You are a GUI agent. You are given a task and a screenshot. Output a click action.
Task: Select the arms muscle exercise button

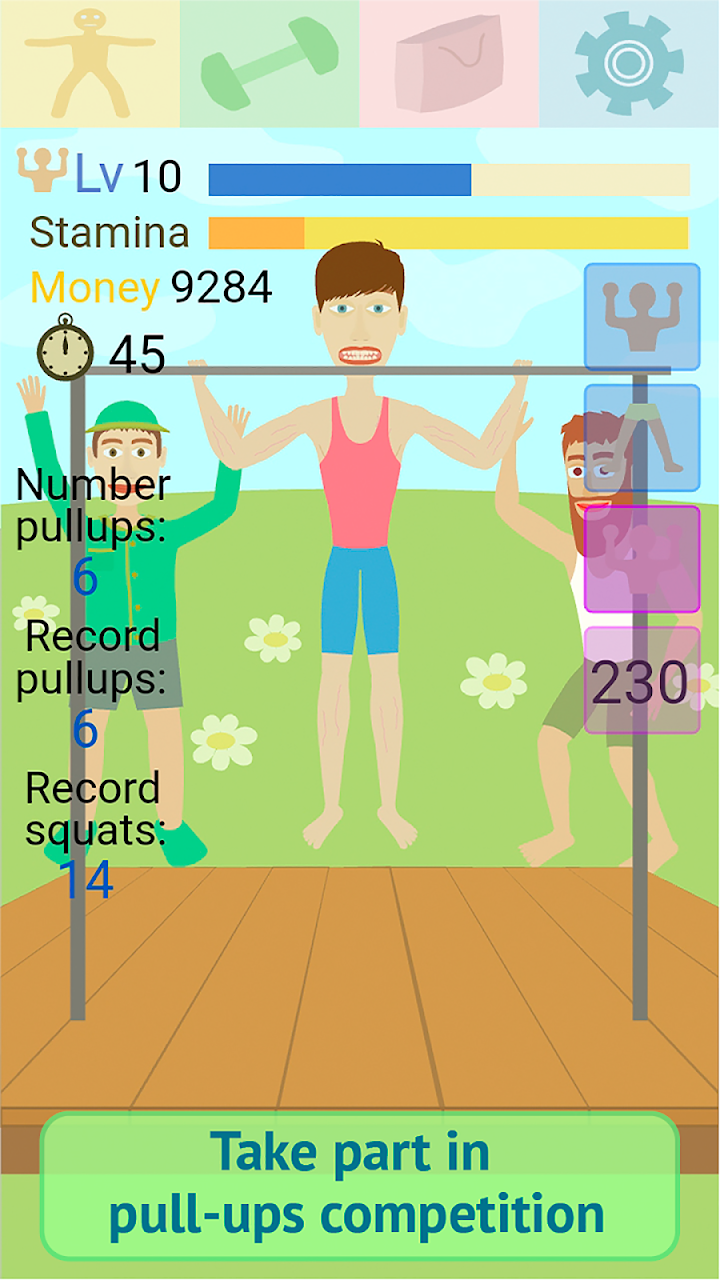(x=642, y=316)
